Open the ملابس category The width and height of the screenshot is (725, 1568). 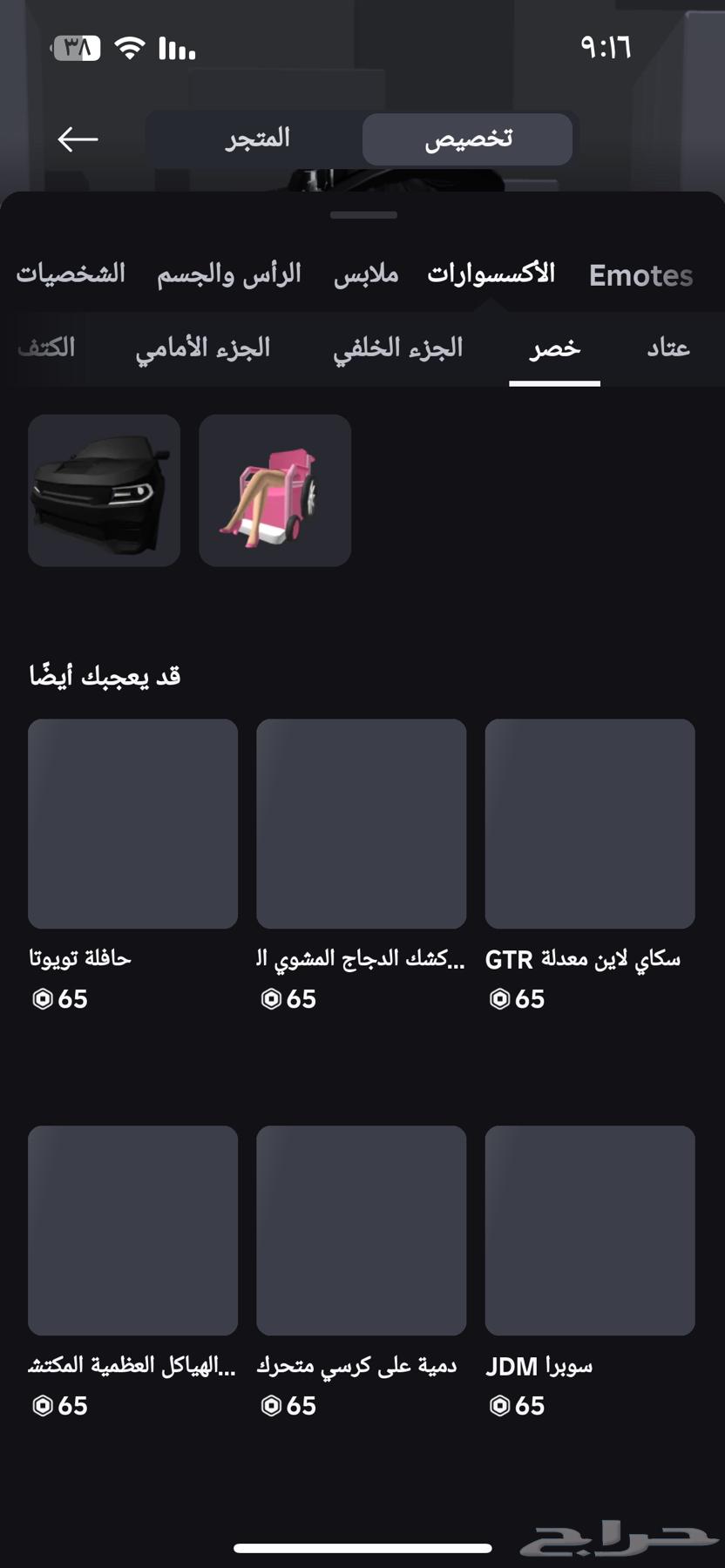366,274
